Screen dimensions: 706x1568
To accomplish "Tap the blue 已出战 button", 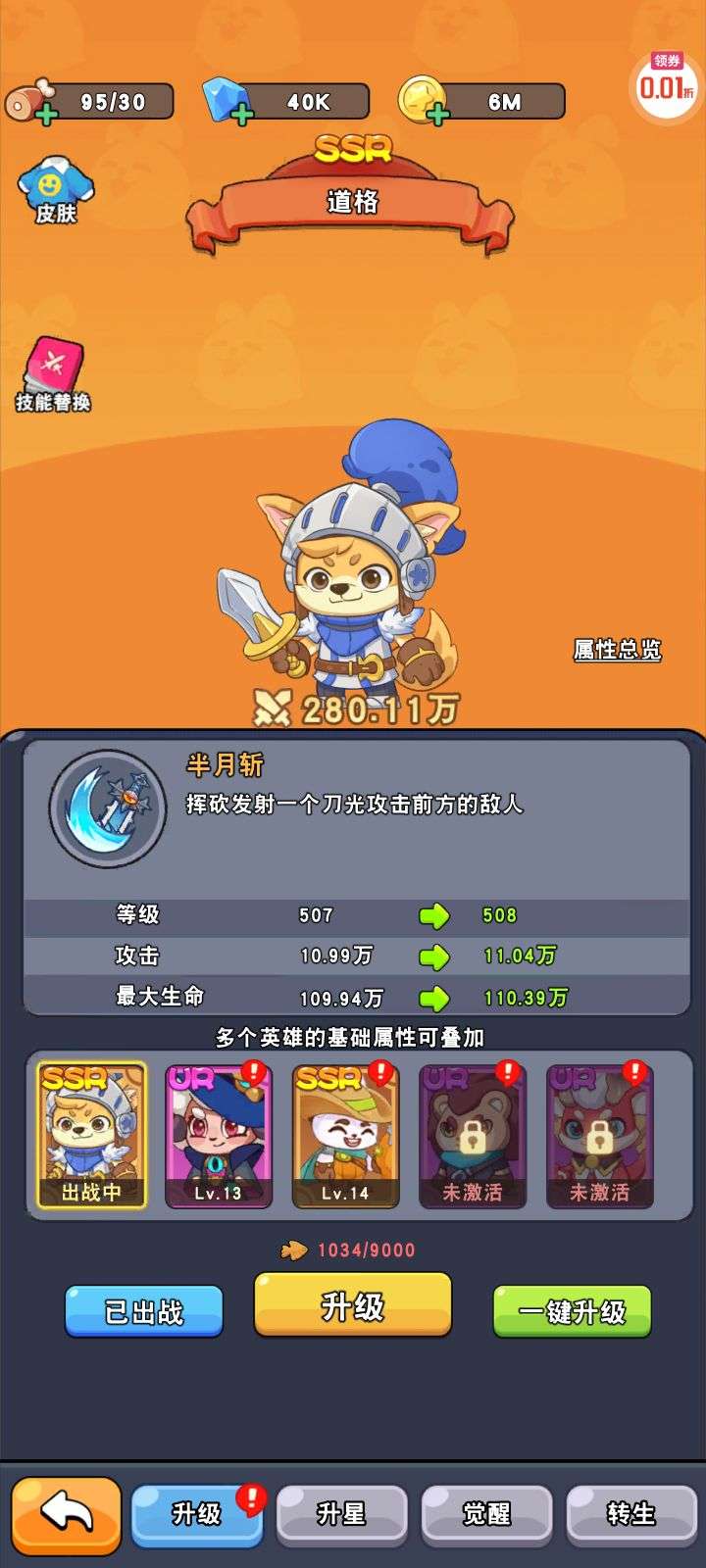I will pos(144,1311).
